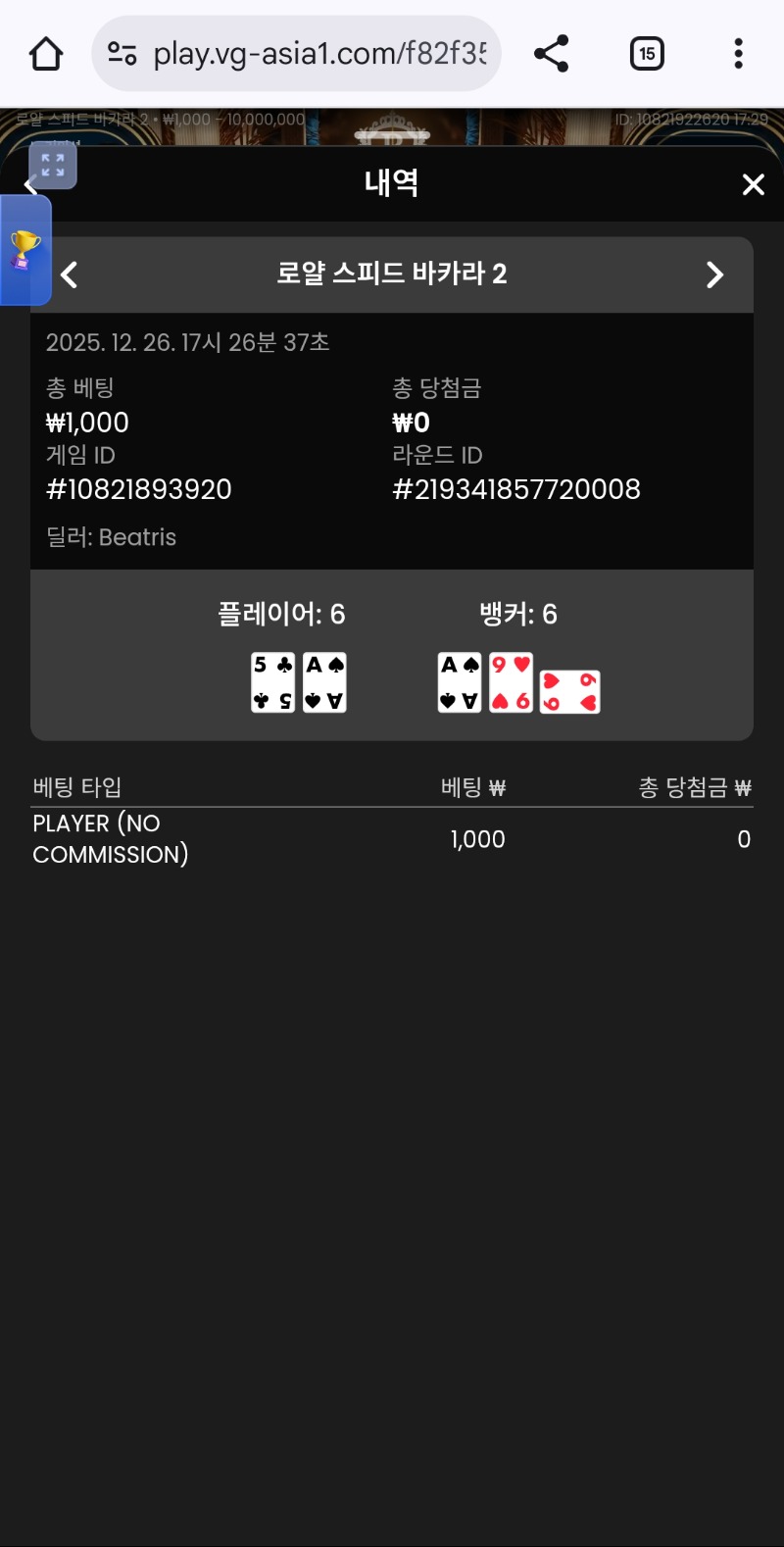784x1547 pixels.
Task: Toggle fullscreen mode
Action: [x=53, y=165]
